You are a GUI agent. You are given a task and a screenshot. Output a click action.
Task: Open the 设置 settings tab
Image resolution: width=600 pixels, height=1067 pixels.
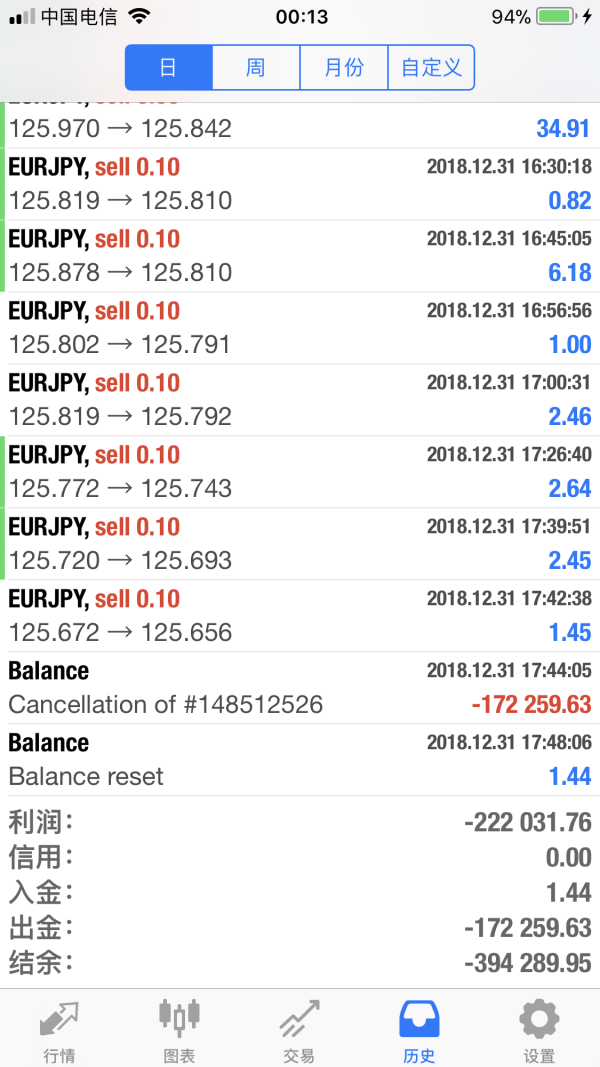click(x=539, y=1030)
